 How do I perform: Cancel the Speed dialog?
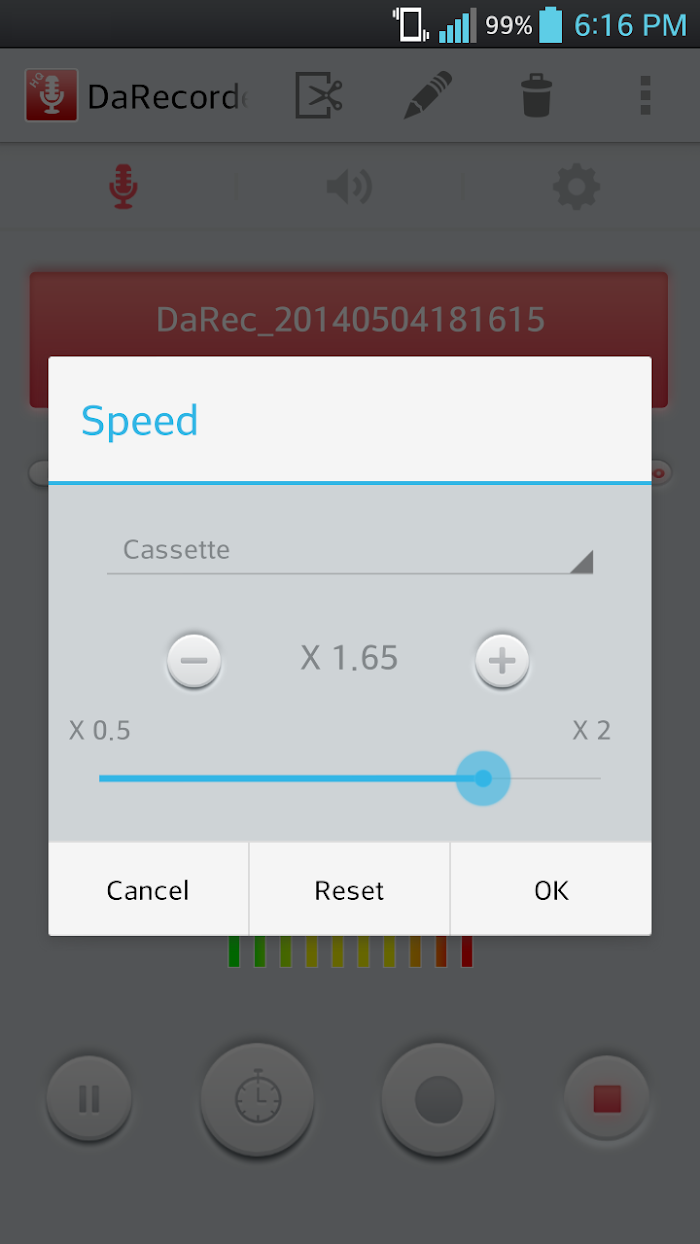tap(148, 890)
